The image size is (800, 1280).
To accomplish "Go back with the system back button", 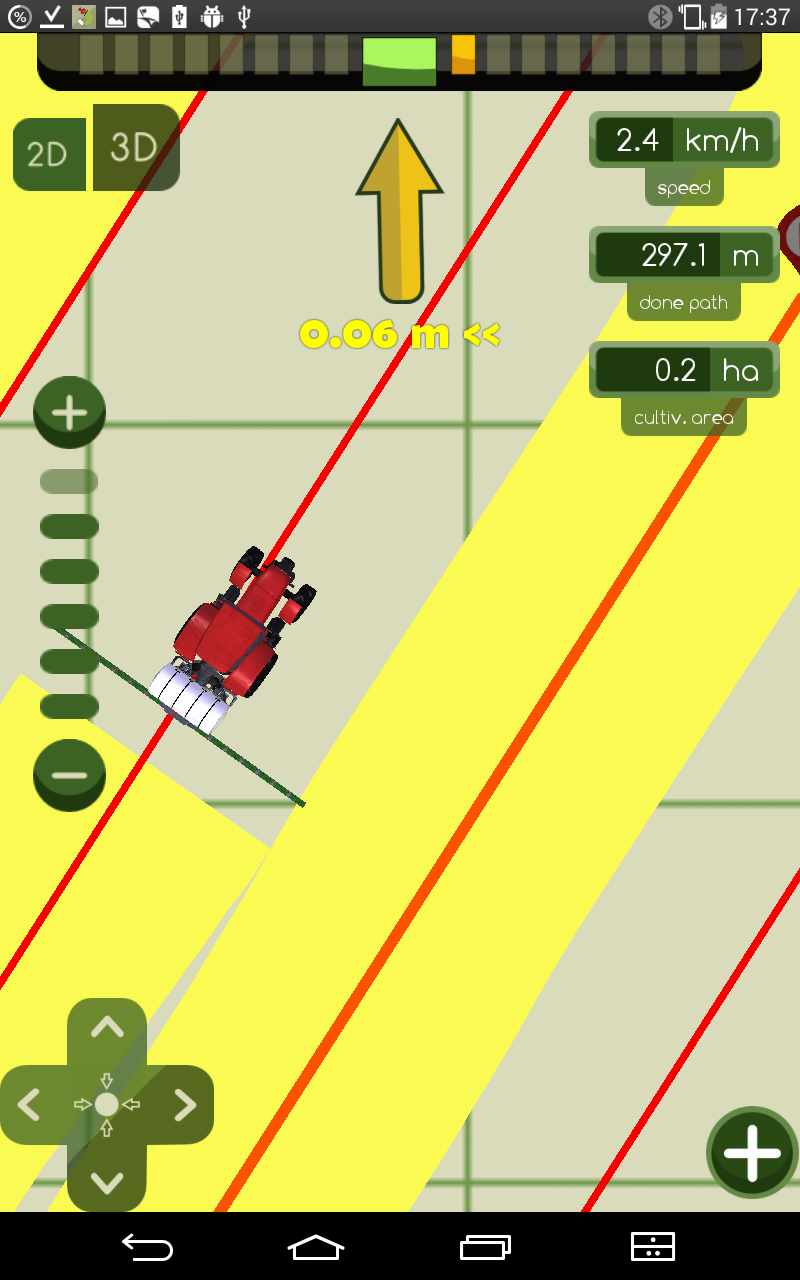I will [x=147, y=1246].
